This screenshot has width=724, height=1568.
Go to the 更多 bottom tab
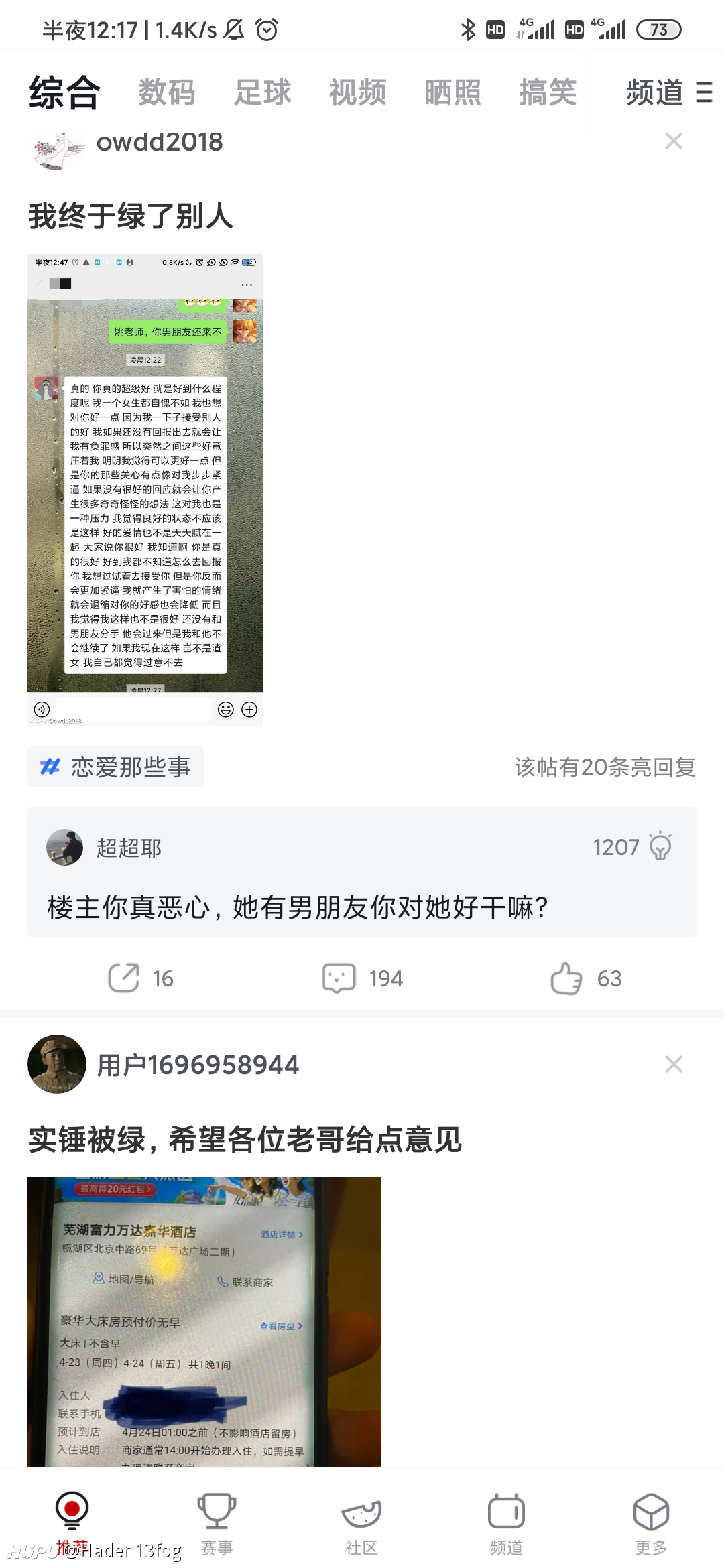pyautogui.click(x=651, y=1524)
